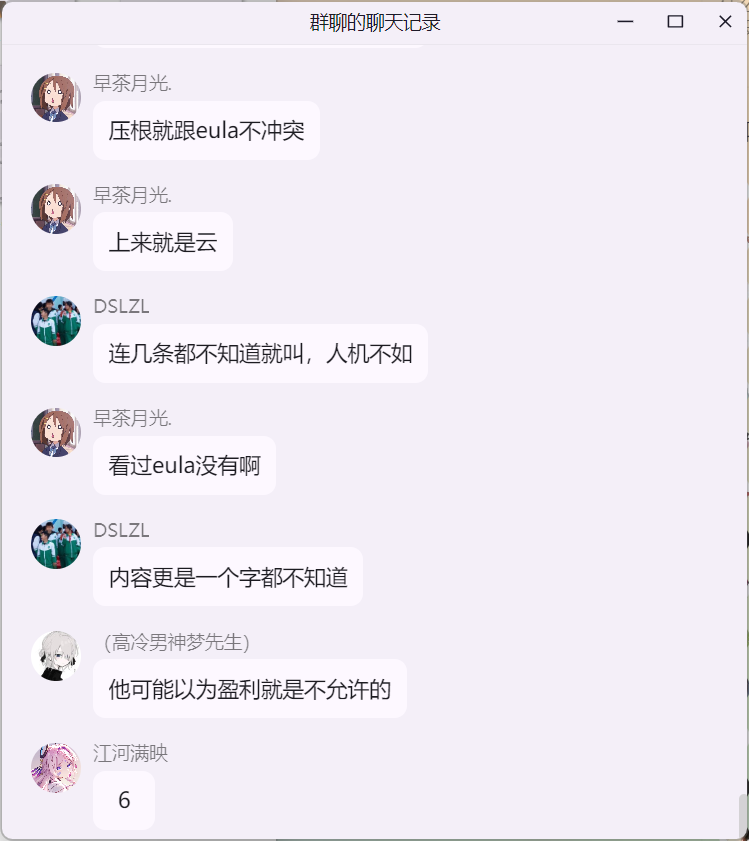Viewport: 749px width, 841px height.
Task: Select the message 压根就跟eula不冲突
Action: [x=206, y=131]
